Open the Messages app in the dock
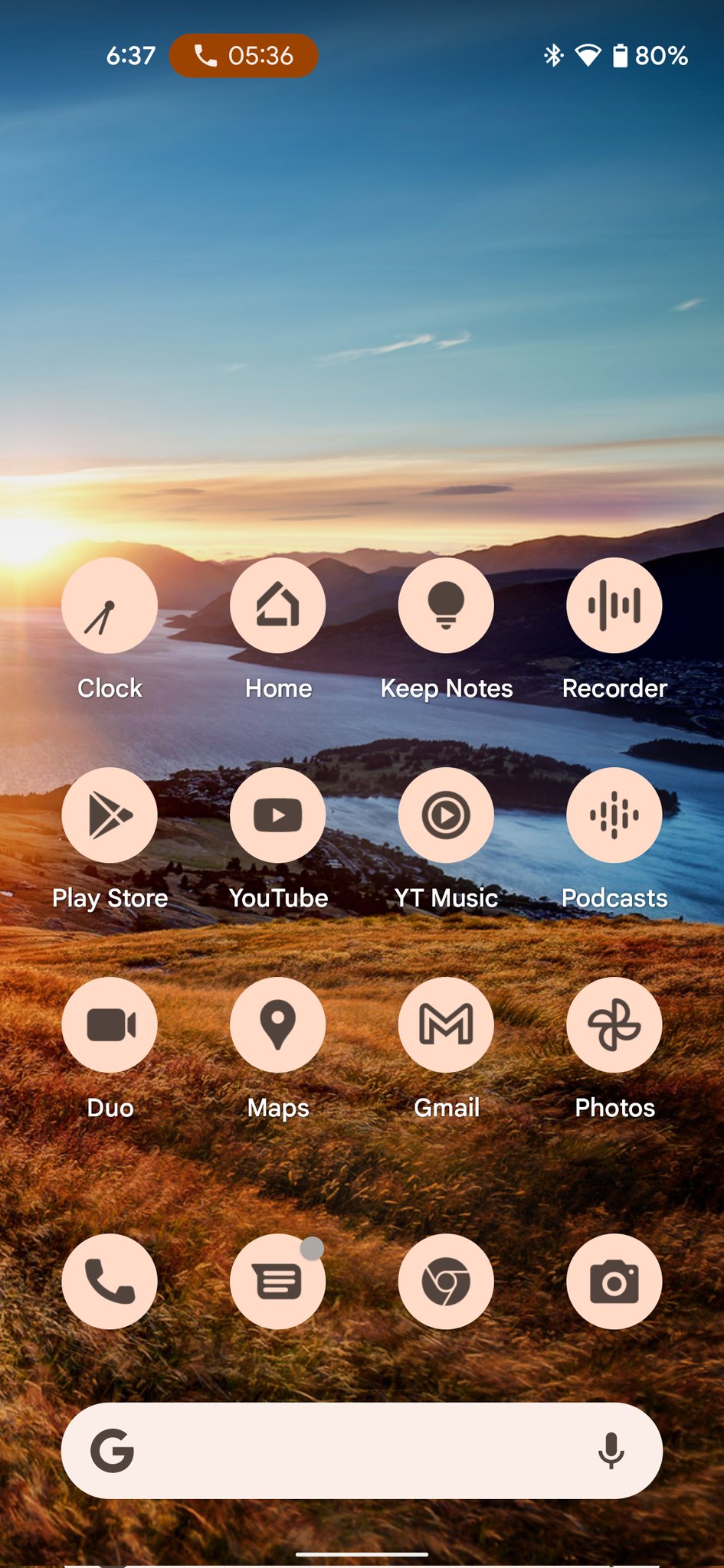724x1568 pixels. click(x=277, y=1281)
